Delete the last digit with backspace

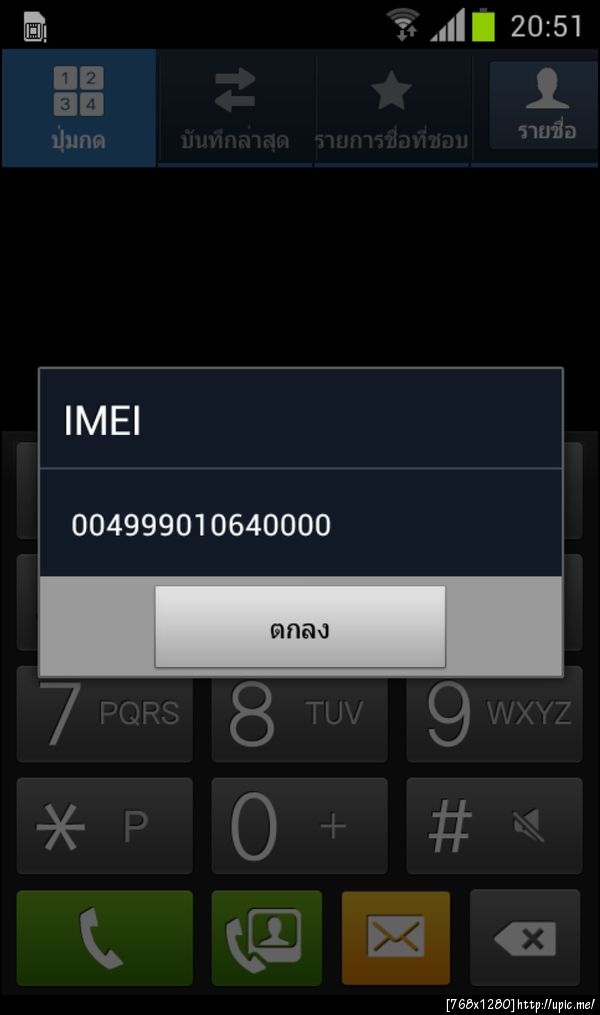click(x=525, y=938)
